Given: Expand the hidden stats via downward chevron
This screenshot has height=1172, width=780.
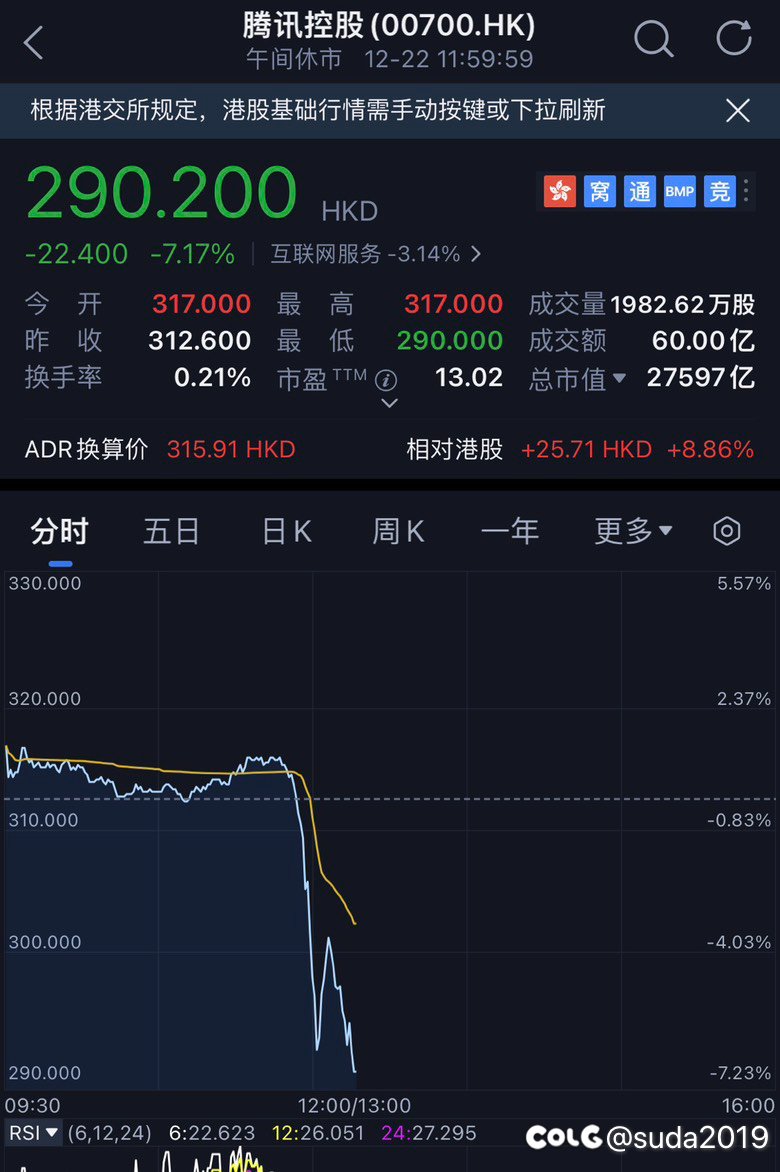Looking at the screenshot, I should tap(388, 403).
